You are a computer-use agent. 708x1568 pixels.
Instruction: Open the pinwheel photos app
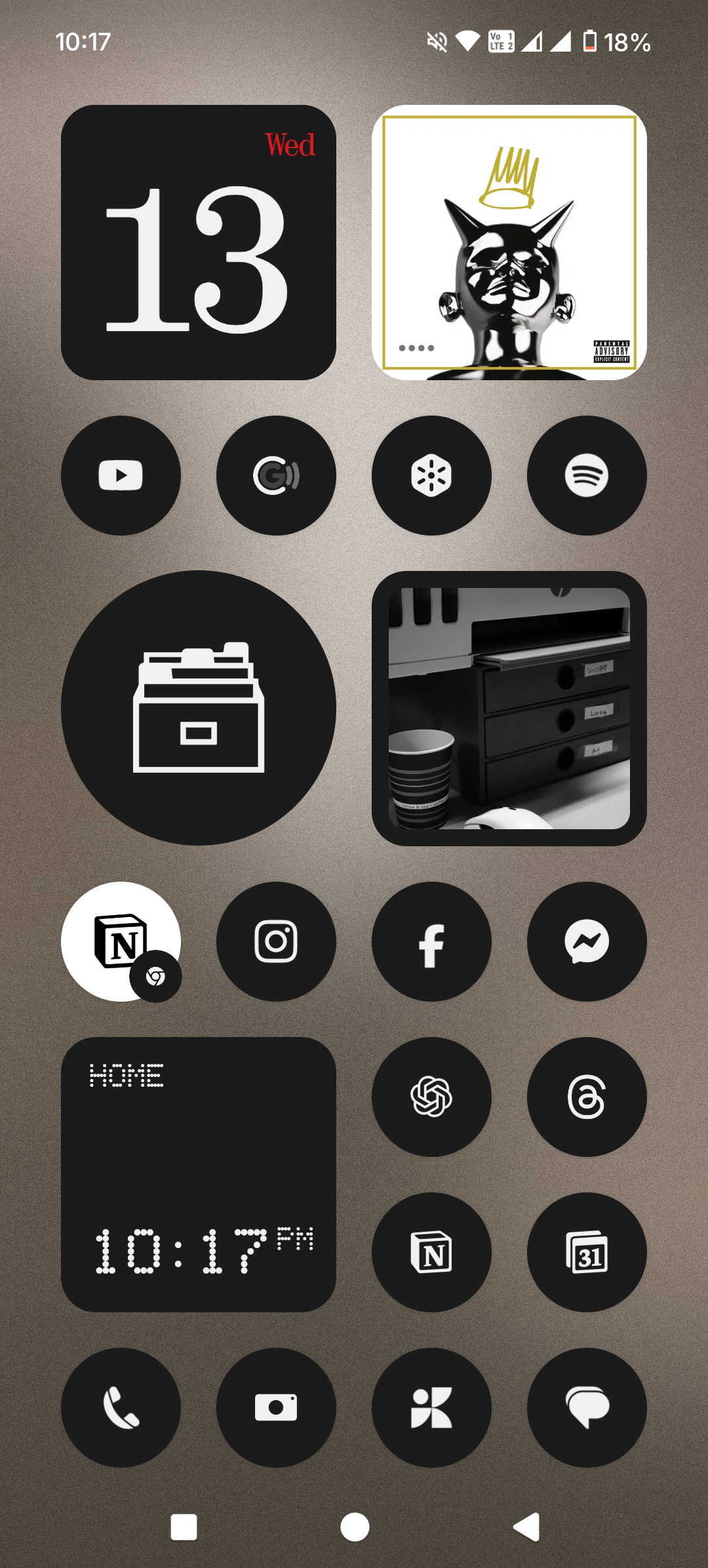431,1407
